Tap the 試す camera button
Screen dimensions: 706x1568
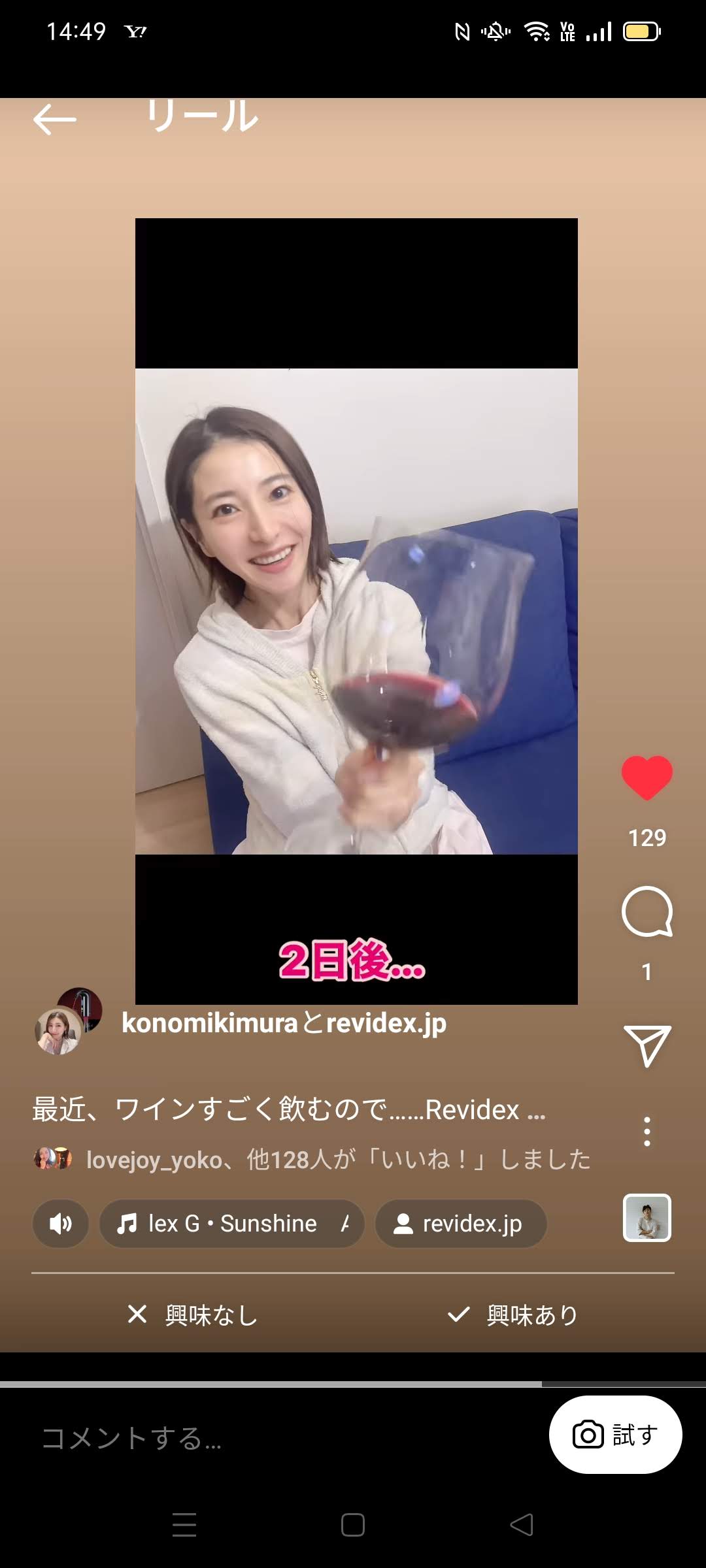coord(615,1435)
